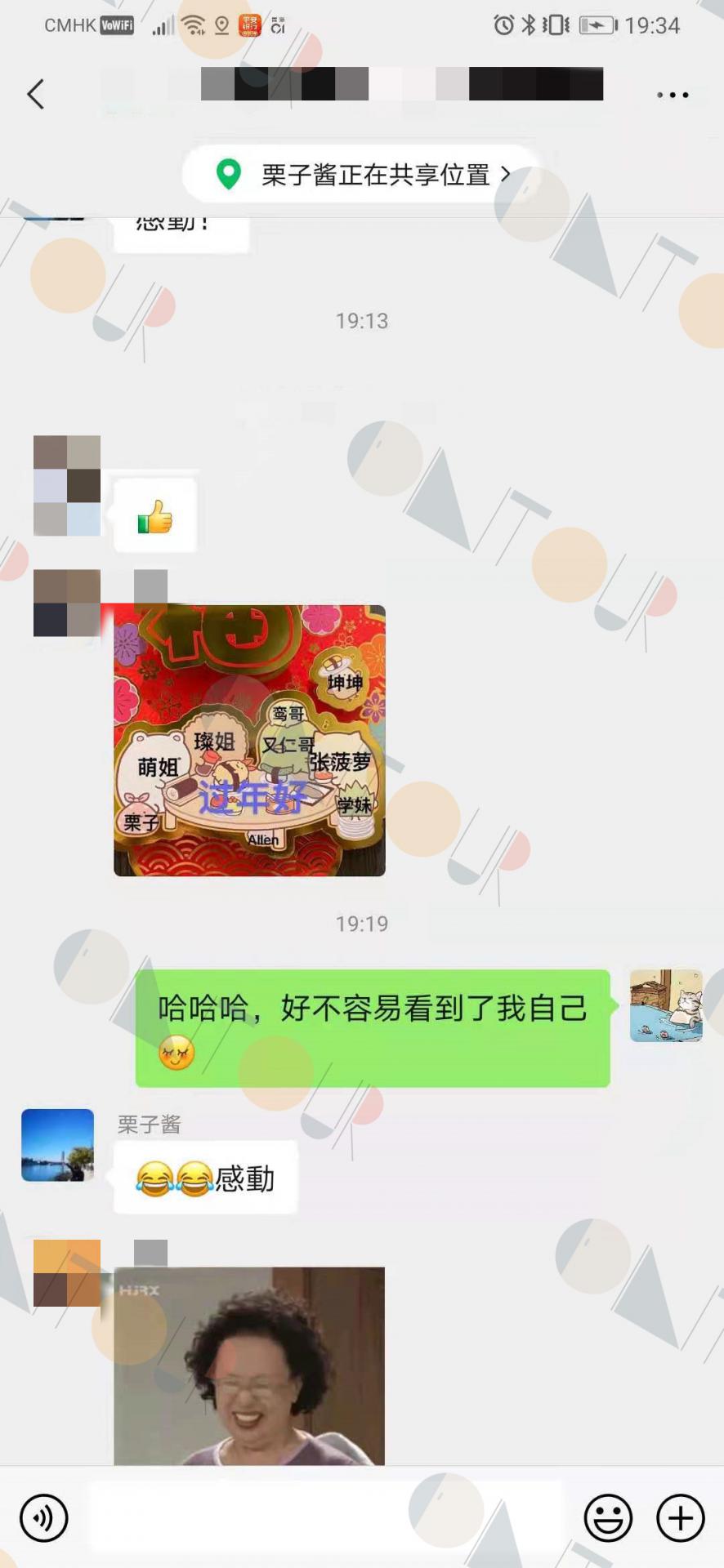Open the 过年好 festive image message
Screen dimensions: 724x1568
(249, 741)
